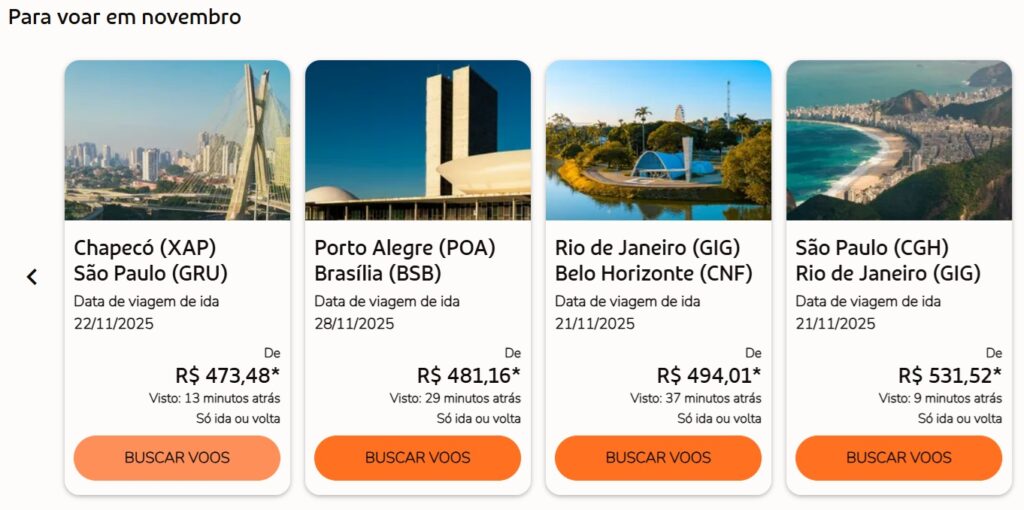Go to previous flight offers with left arrow

click(32, 277)
